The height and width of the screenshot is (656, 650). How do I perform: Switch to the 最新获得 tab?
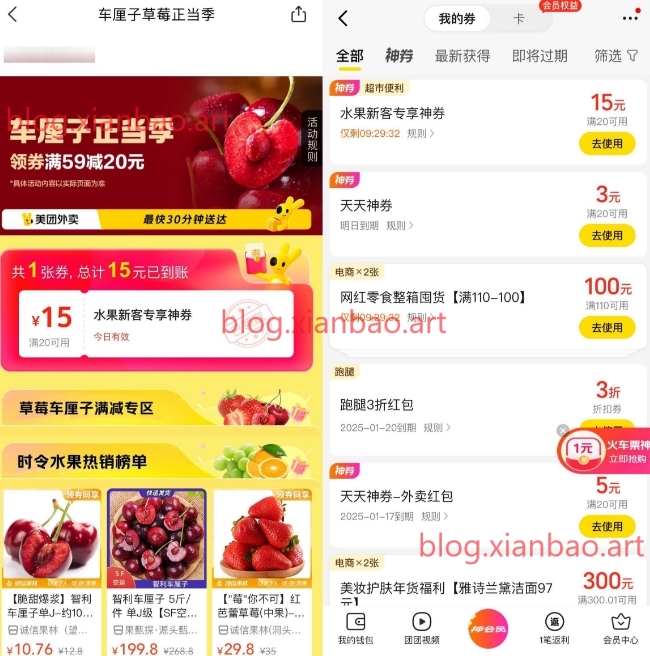(x=461, y=56)
